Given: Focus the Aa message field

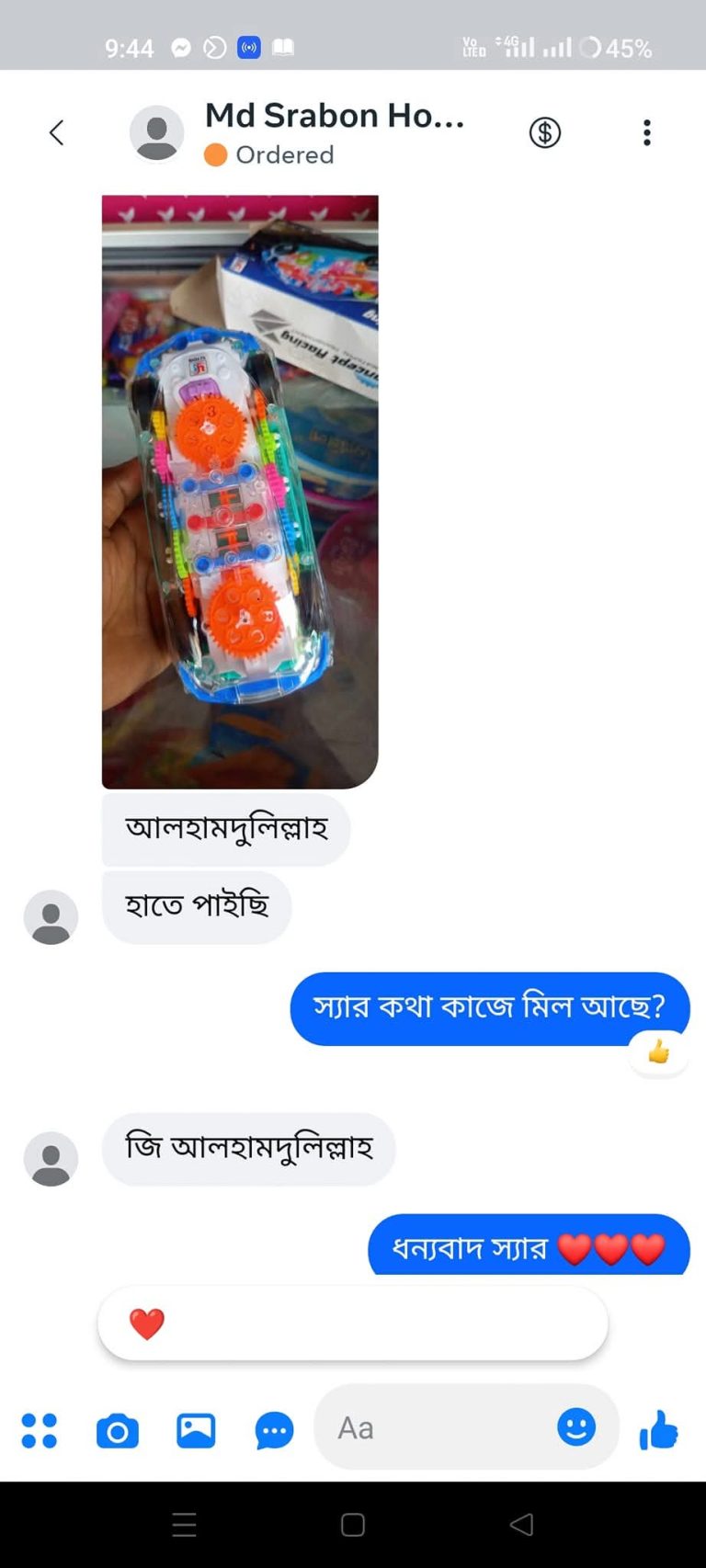Looking at the screenshot, I should point(432,1427).
